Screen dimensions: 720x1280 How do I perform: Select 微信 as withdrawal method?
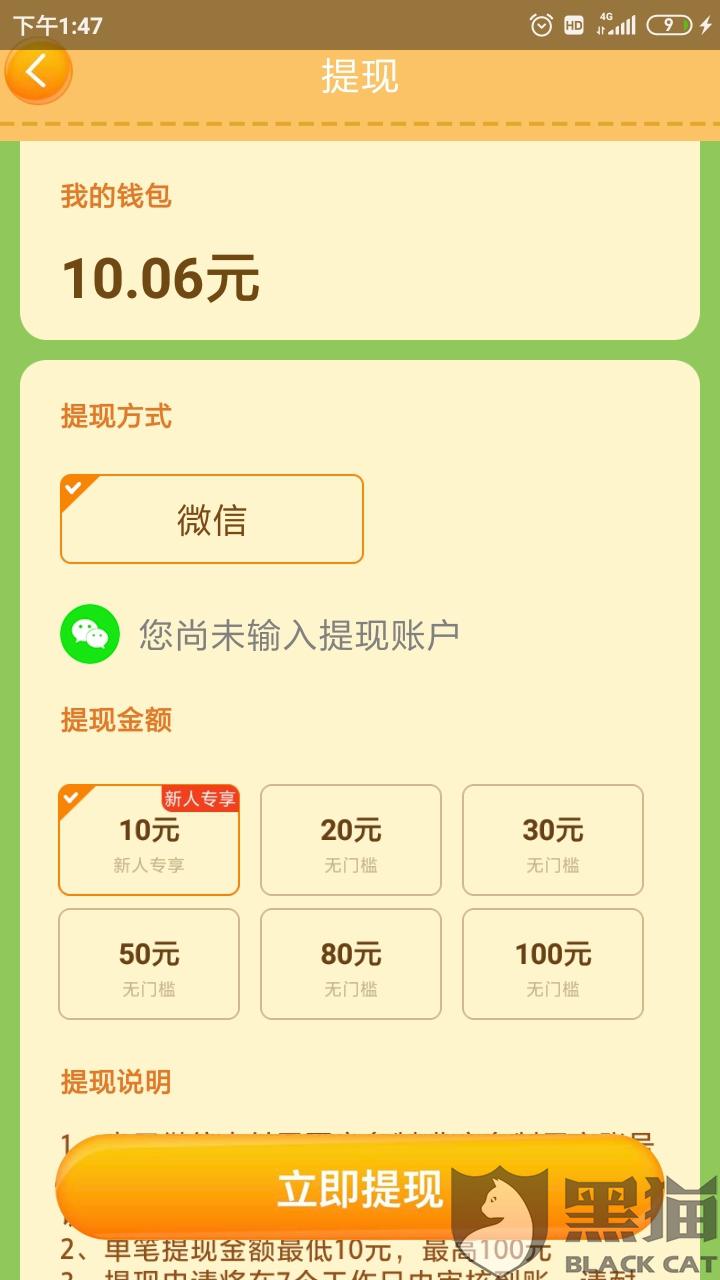212,519
